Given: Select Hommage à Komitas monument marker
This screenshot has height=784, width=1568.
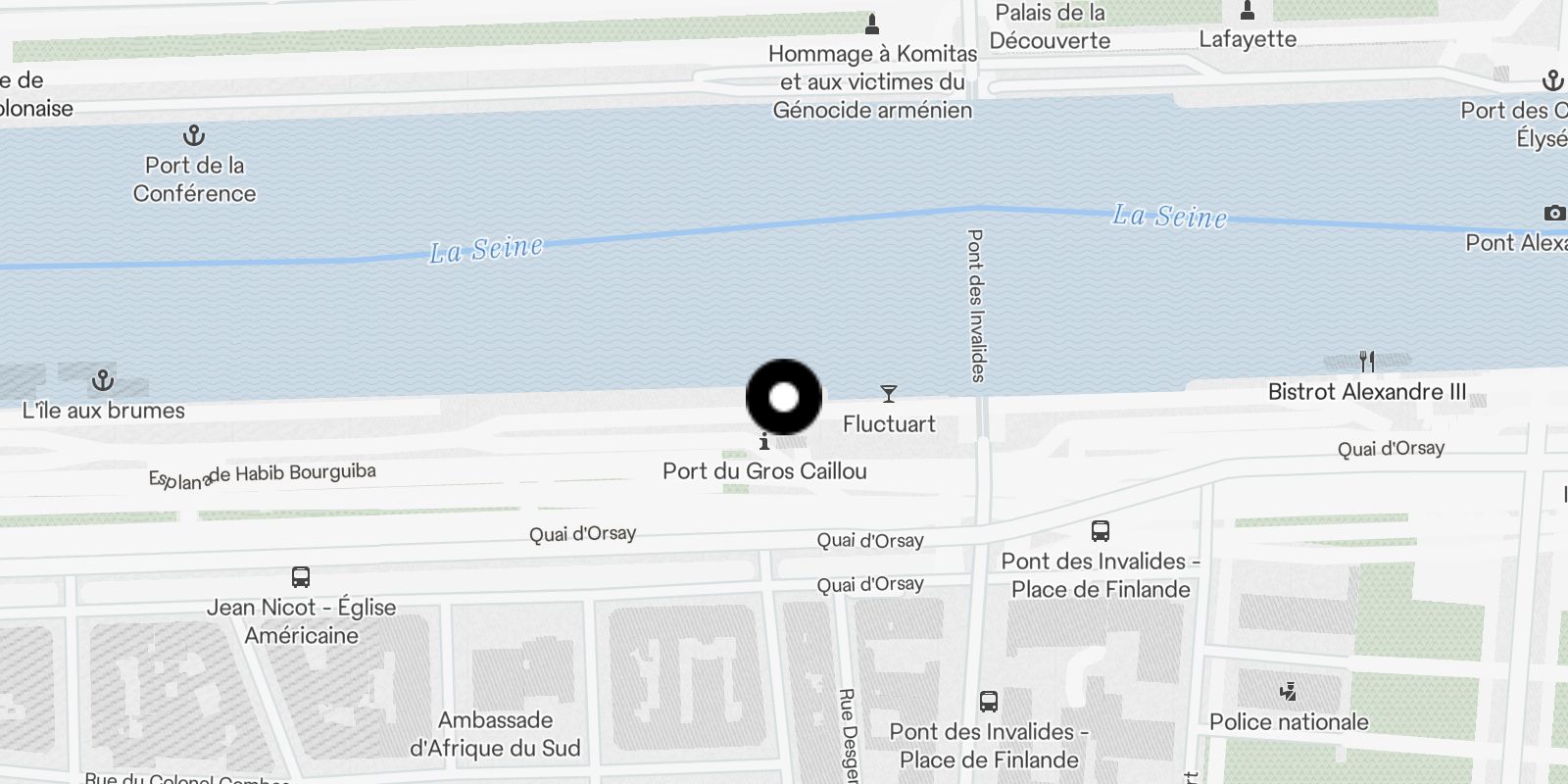Looking at the screenshot, I should [872, 24].
